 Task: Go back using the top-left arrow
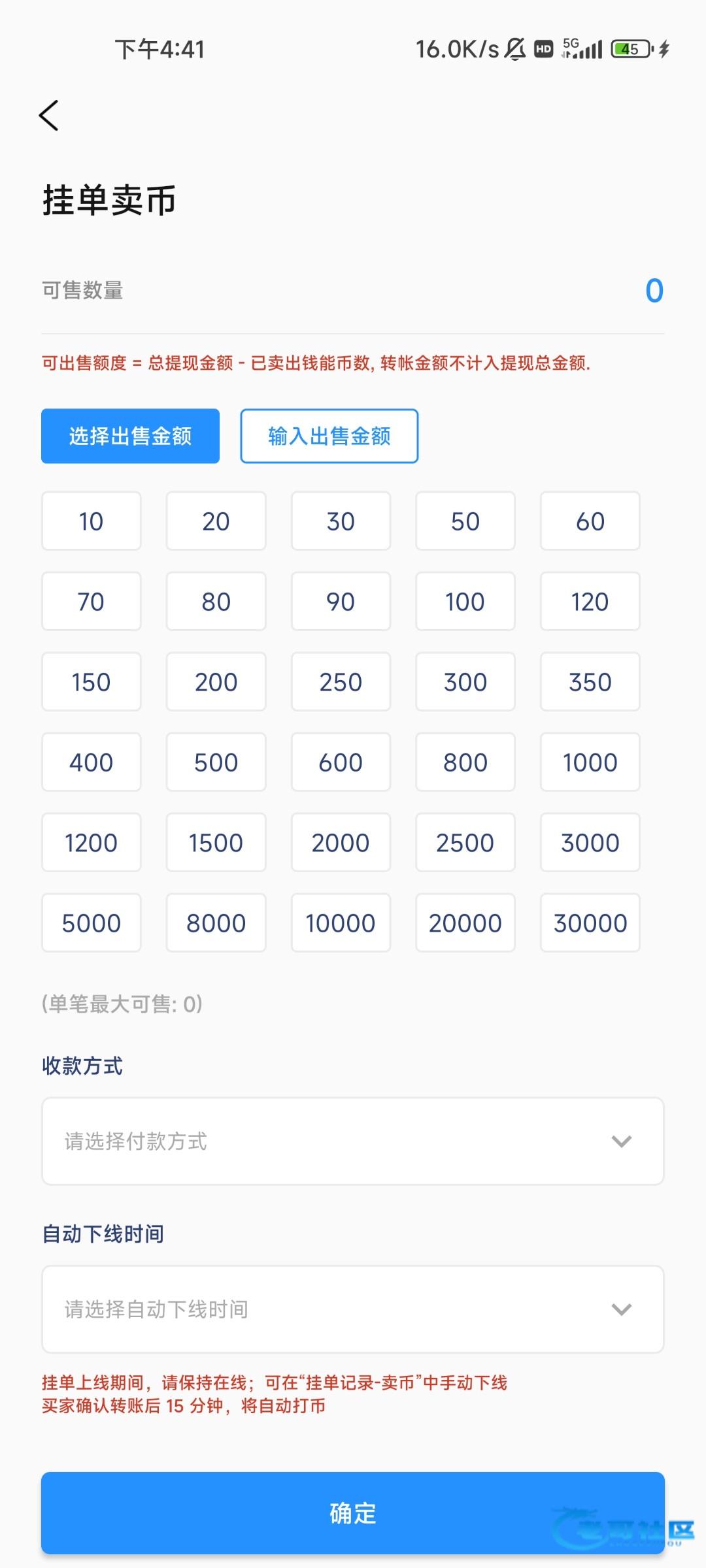click(49, 116)
